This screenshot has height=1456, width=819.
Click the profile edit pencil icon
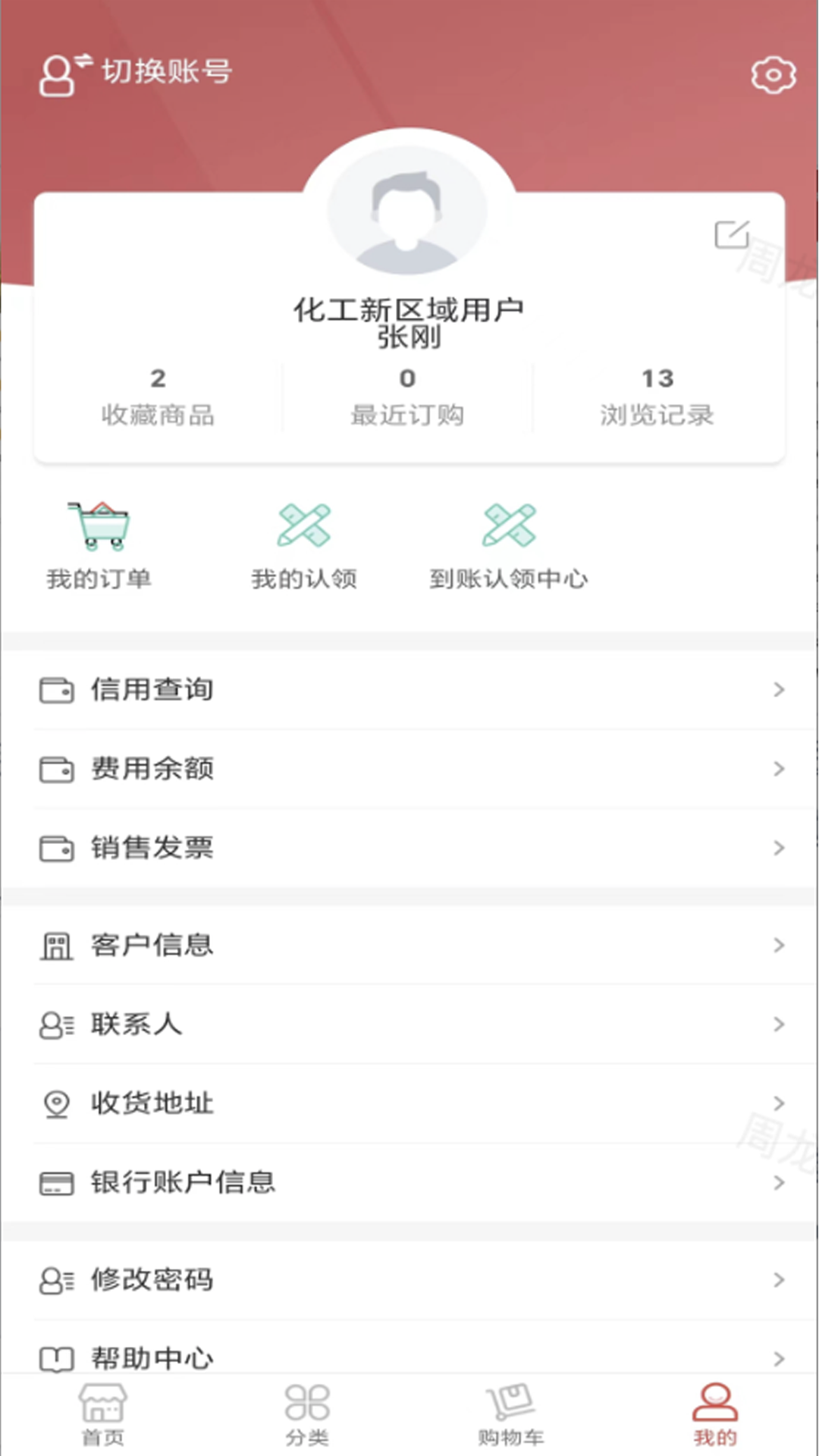click(733, 234)
